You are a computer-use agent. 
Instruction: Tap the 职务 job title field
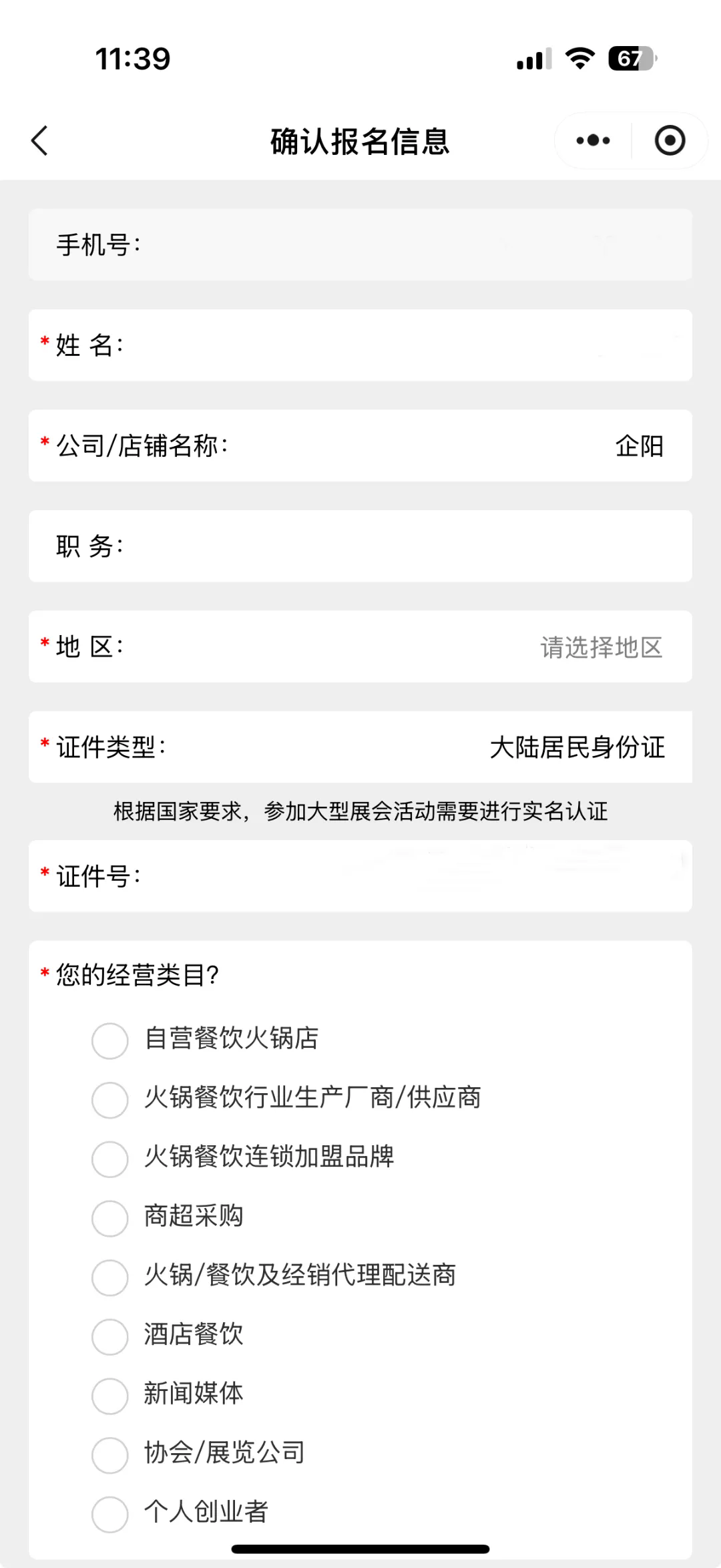click(x=360, y=546)
